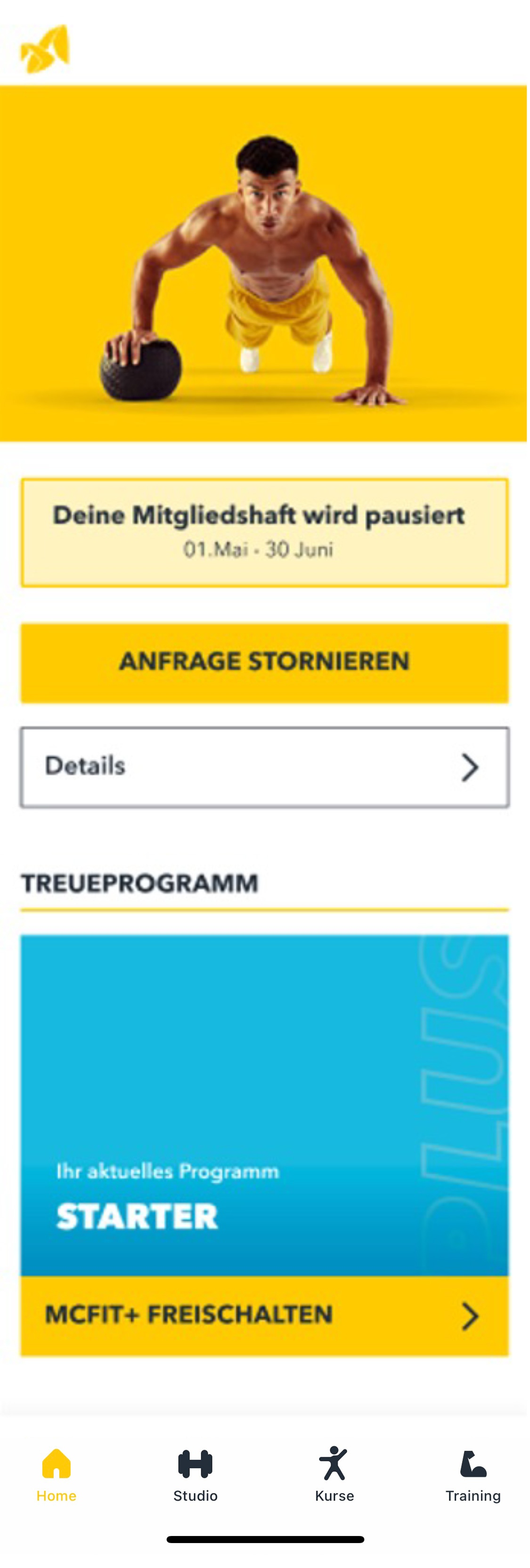Tap the push-up promo image
Screen dimensions: 530x1568
coord(265,262)
